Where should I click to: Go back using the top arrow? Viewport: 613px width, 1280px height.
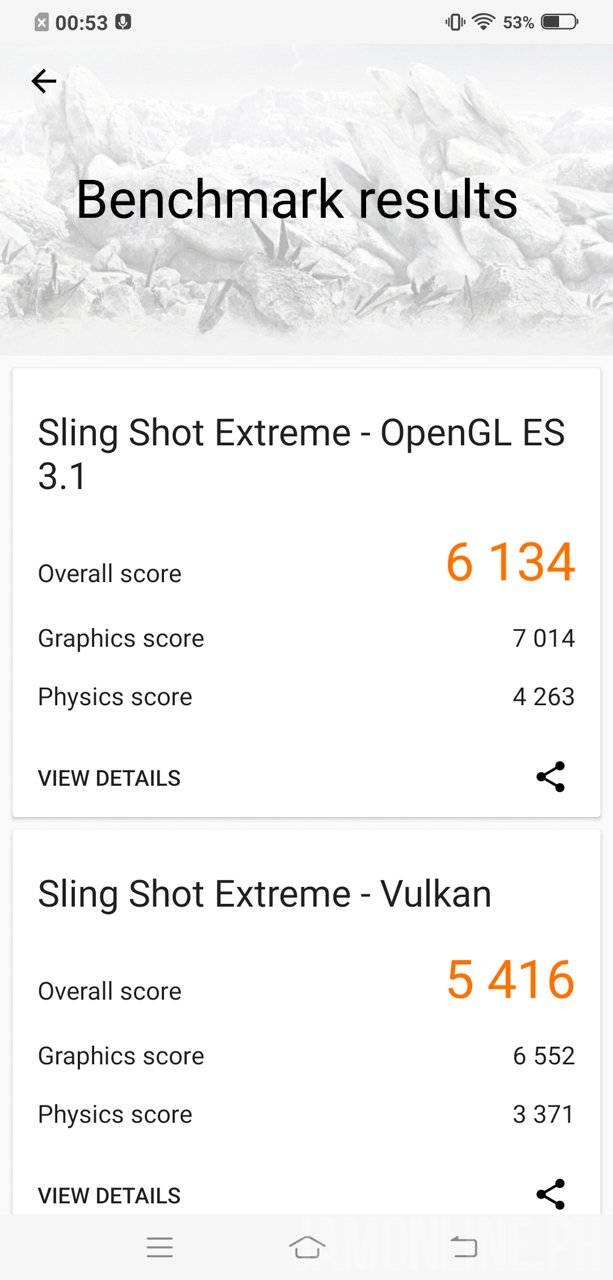[x=44, y=82]
